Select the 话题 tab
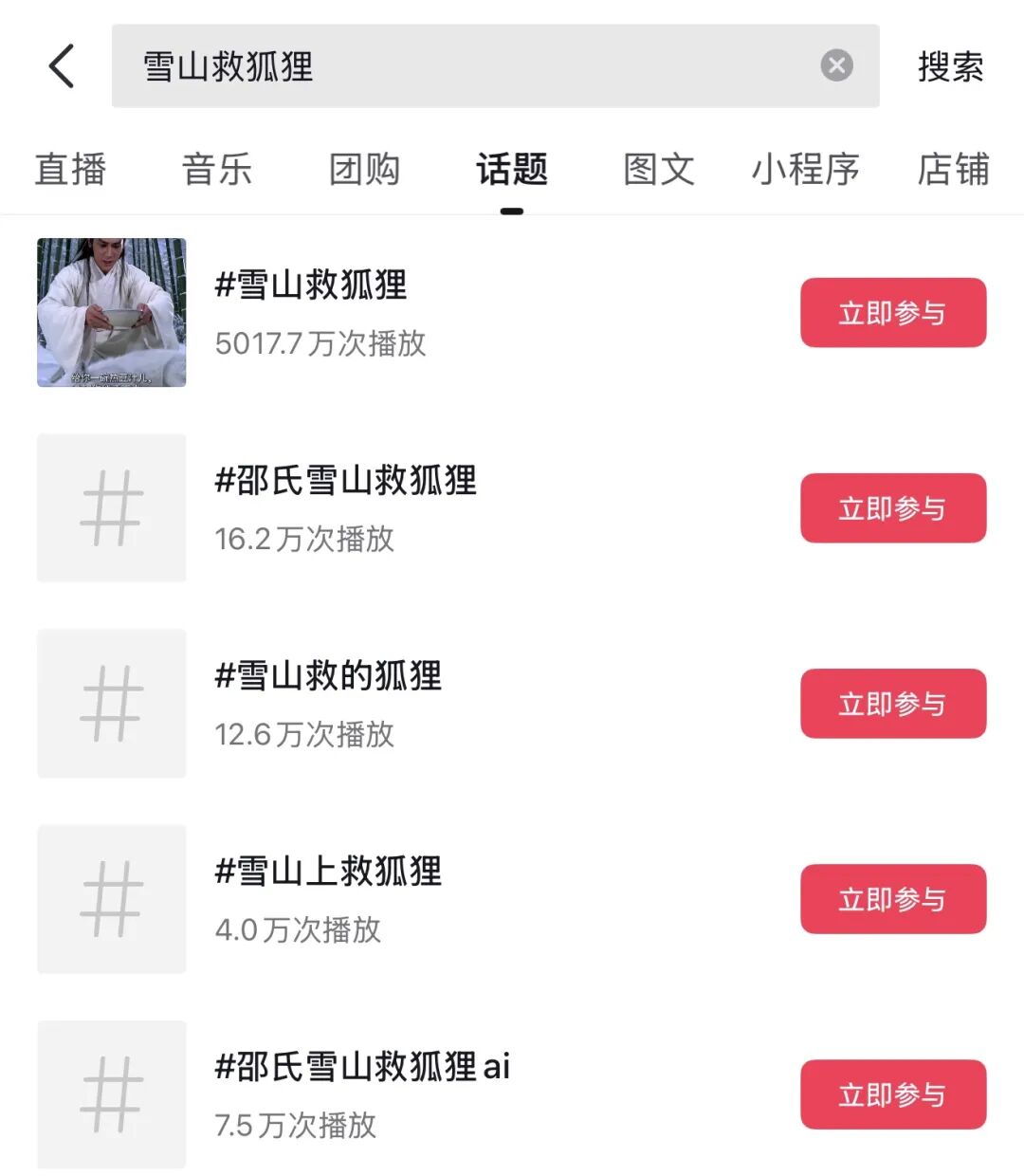 coord(512,170)
